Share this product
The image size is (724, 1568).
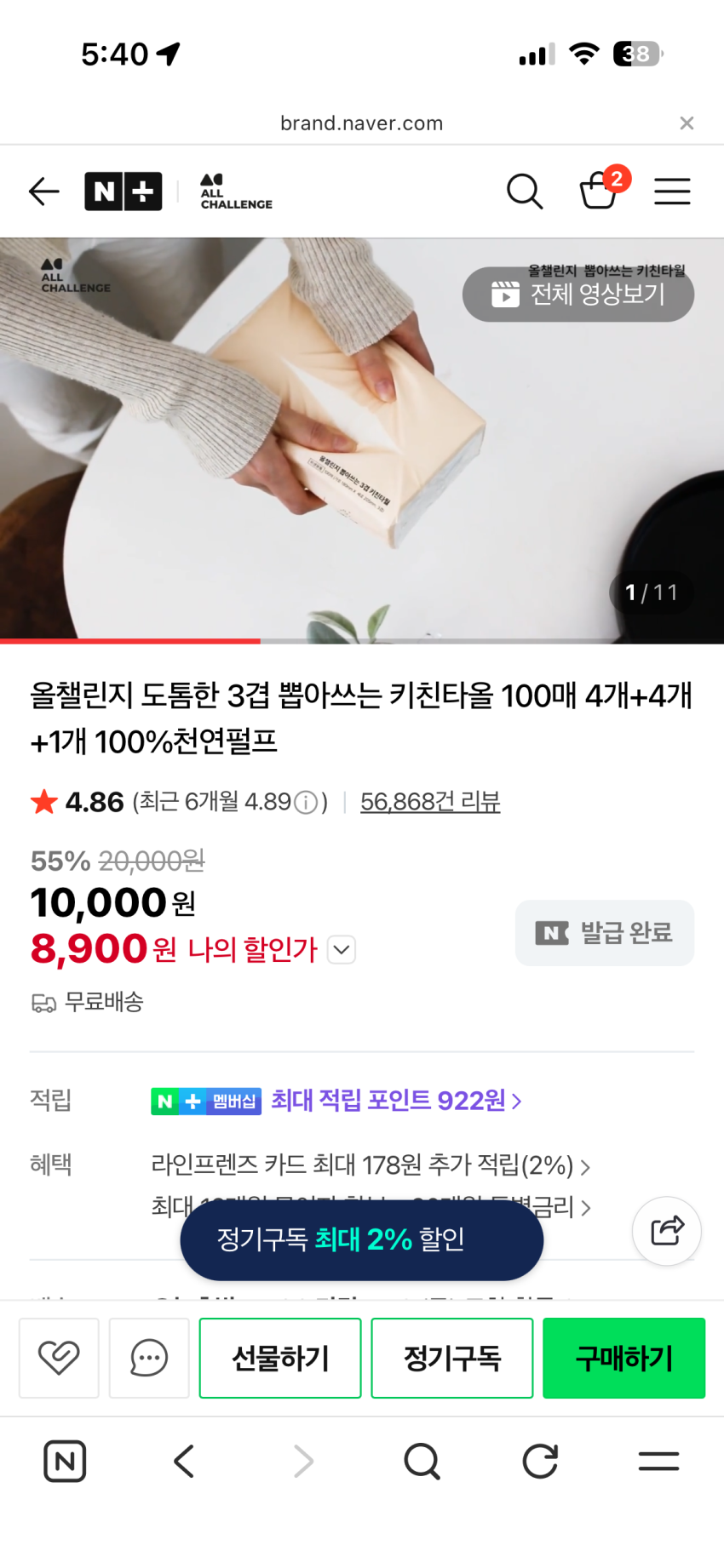[666, 1231]
